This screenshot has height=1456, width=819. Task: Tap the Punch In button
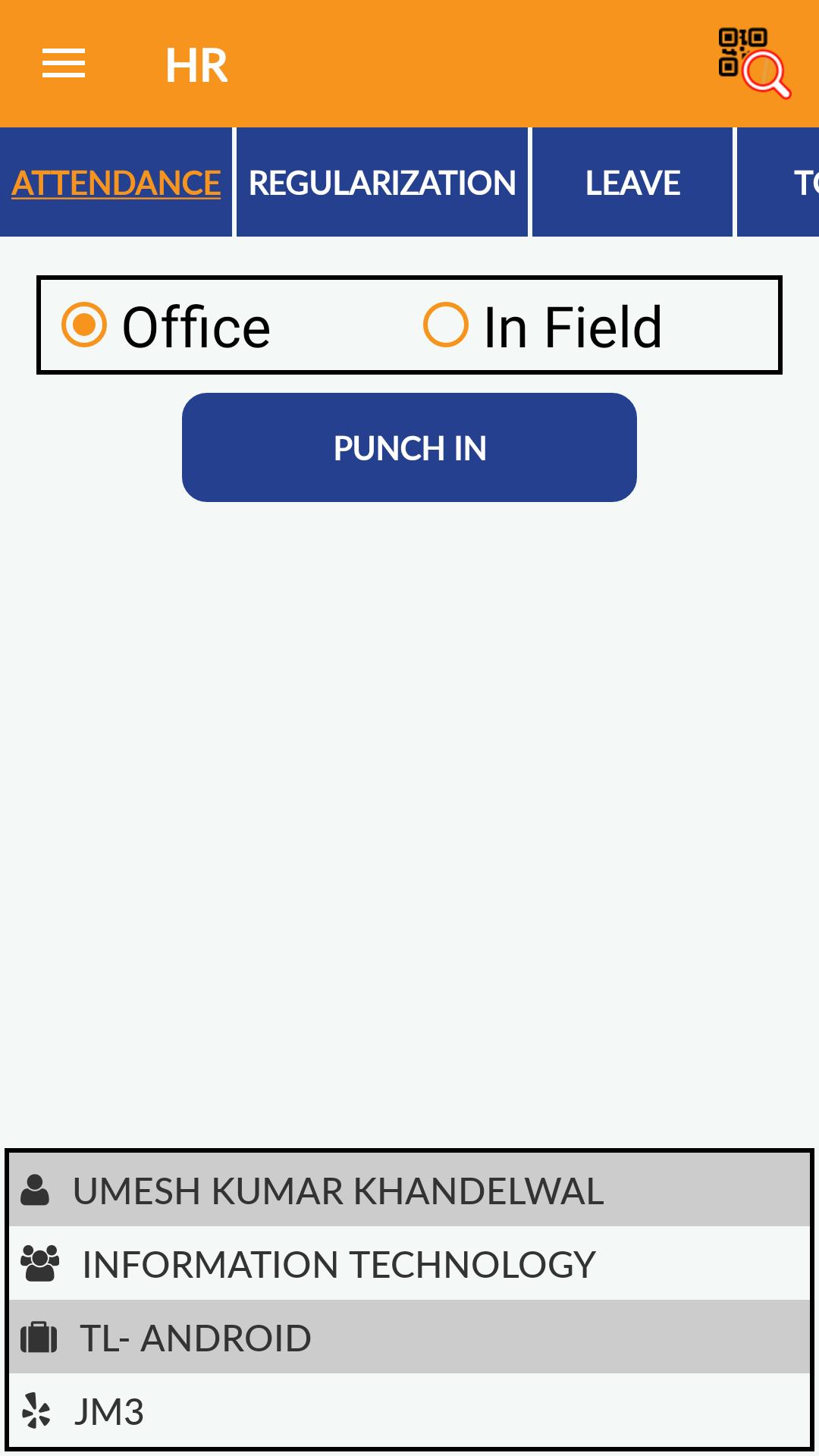(409, 447)
